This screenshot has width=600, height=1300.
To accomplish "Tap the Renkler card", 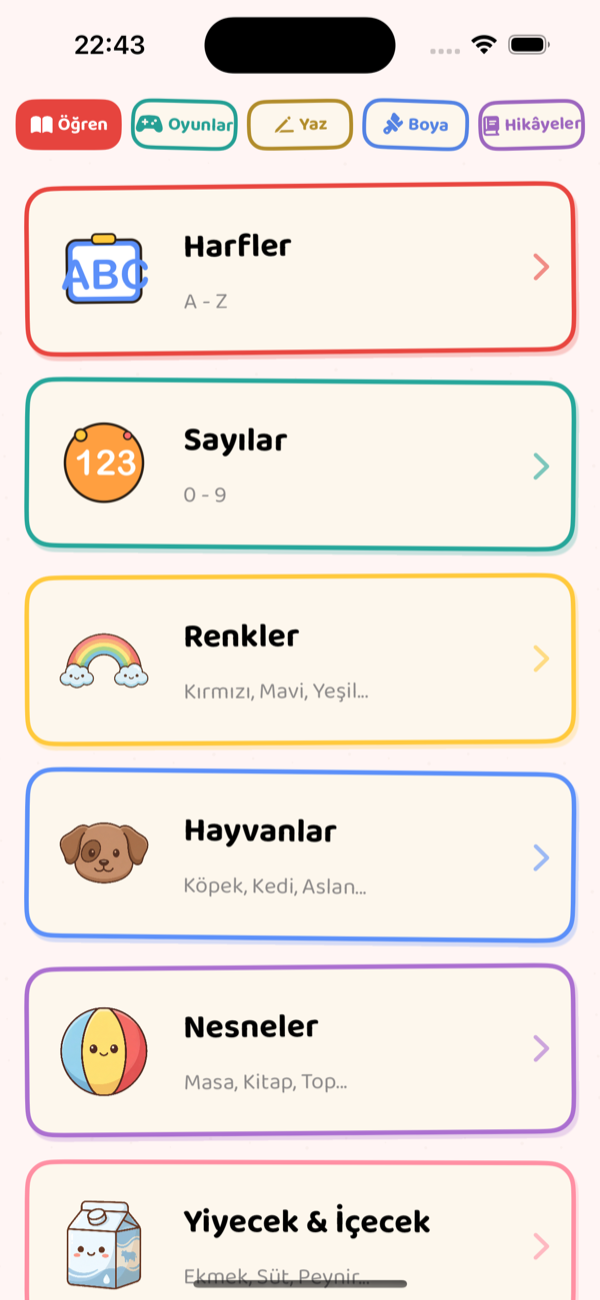I will pos(300,660).
